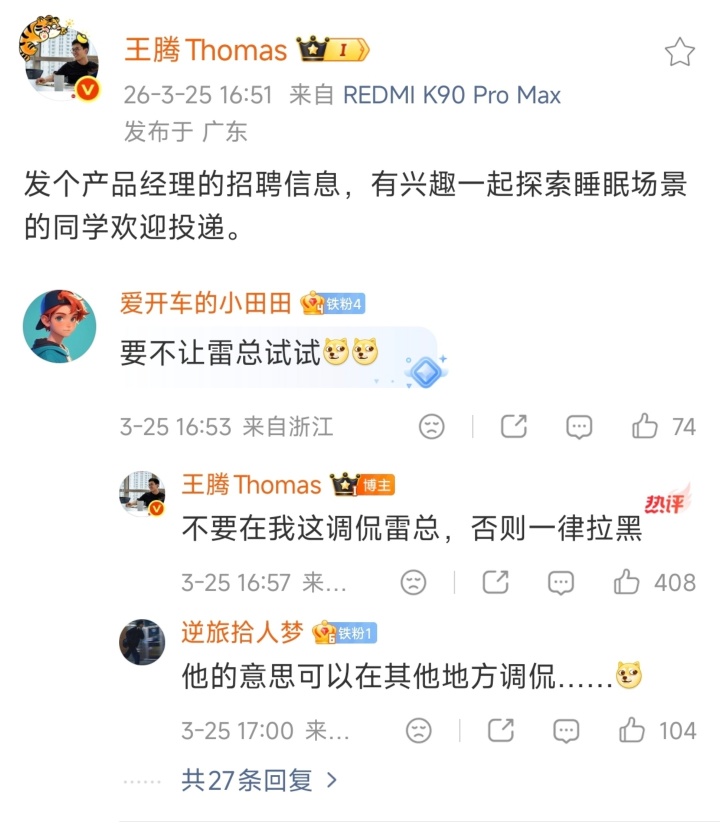Forward 逆旅拾人梦's reply
The height and width of the screenshot is (830, 720).
point(499,730)
